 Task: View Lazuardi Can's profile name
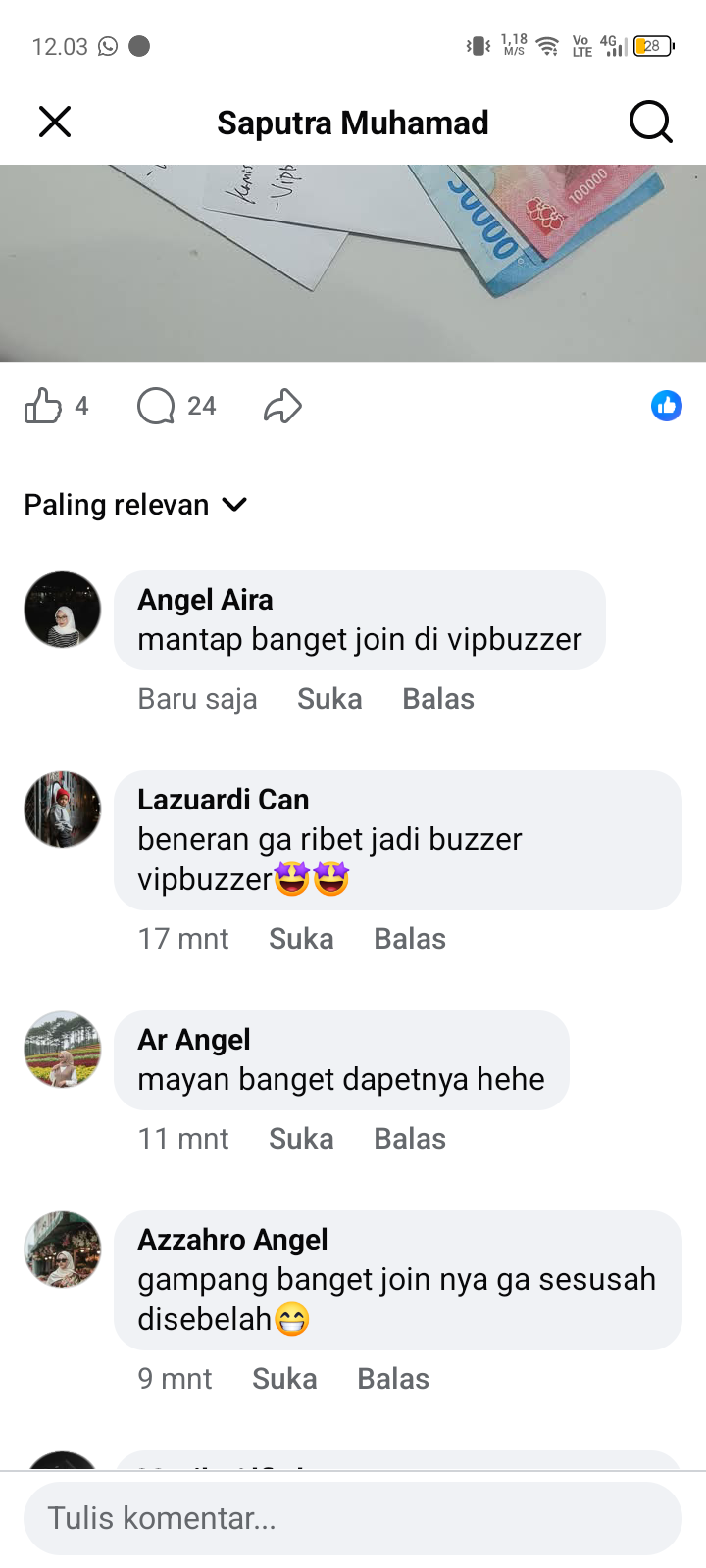(x=224, y=800)
